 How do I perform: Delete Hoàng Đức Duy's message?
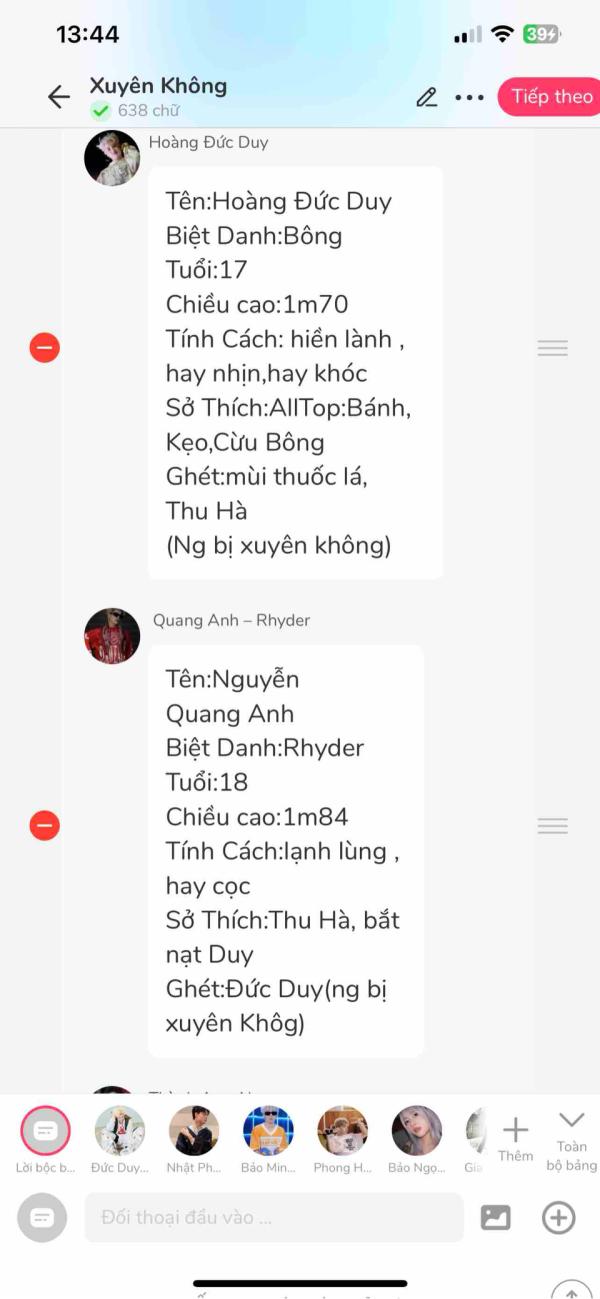point(44,348)
